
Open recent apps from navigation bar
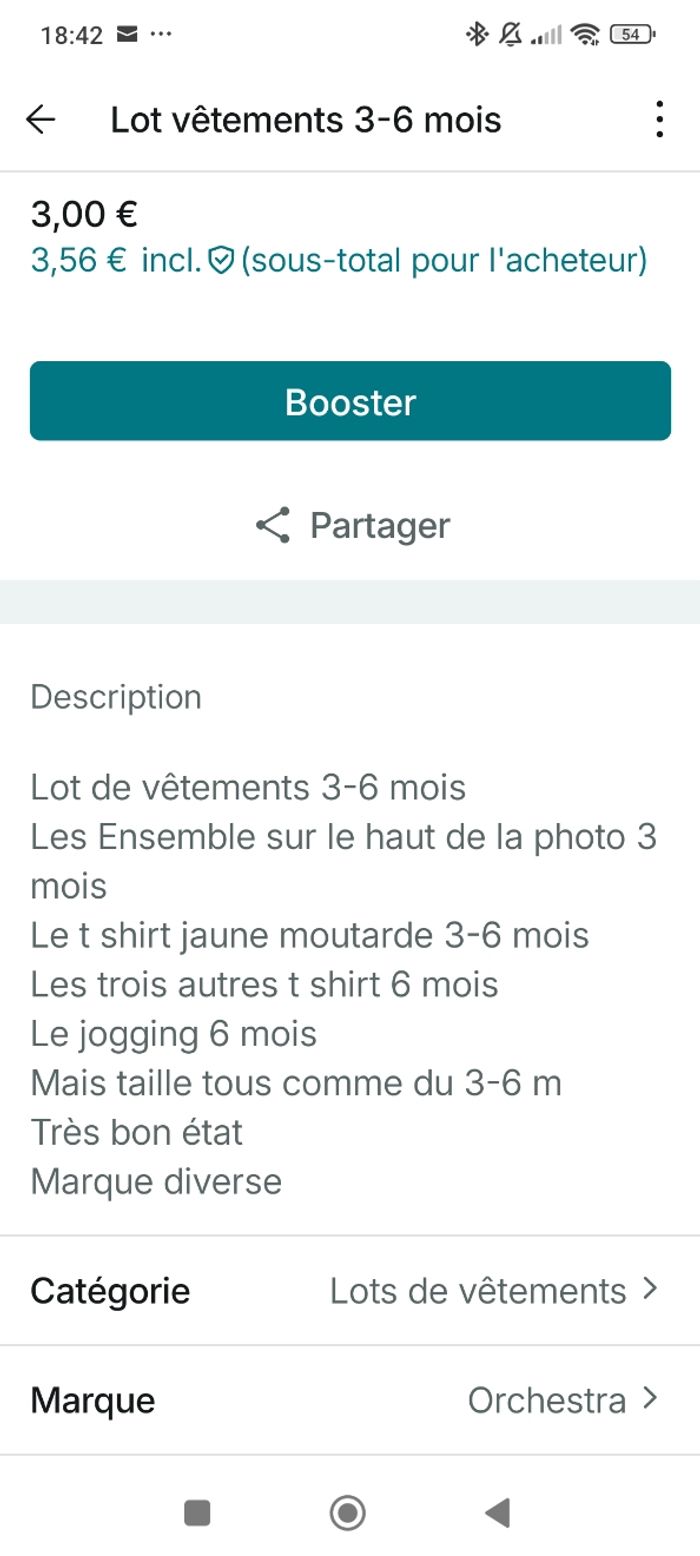tap(197, 1513)
